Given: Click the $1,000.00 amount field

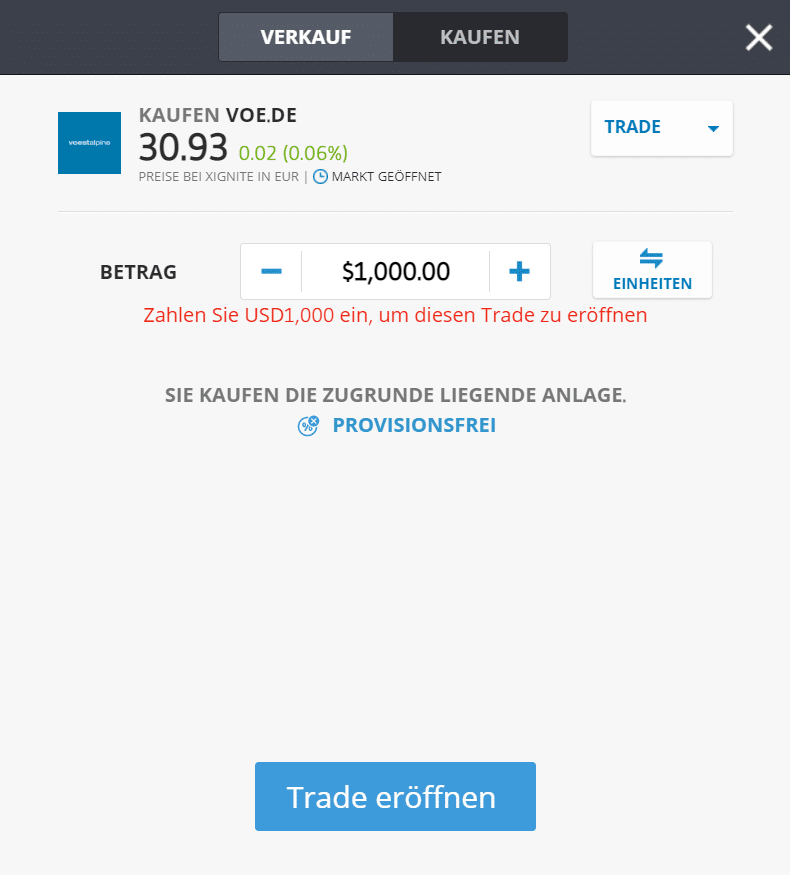Looking at the screenshot, I should point(395,271).
